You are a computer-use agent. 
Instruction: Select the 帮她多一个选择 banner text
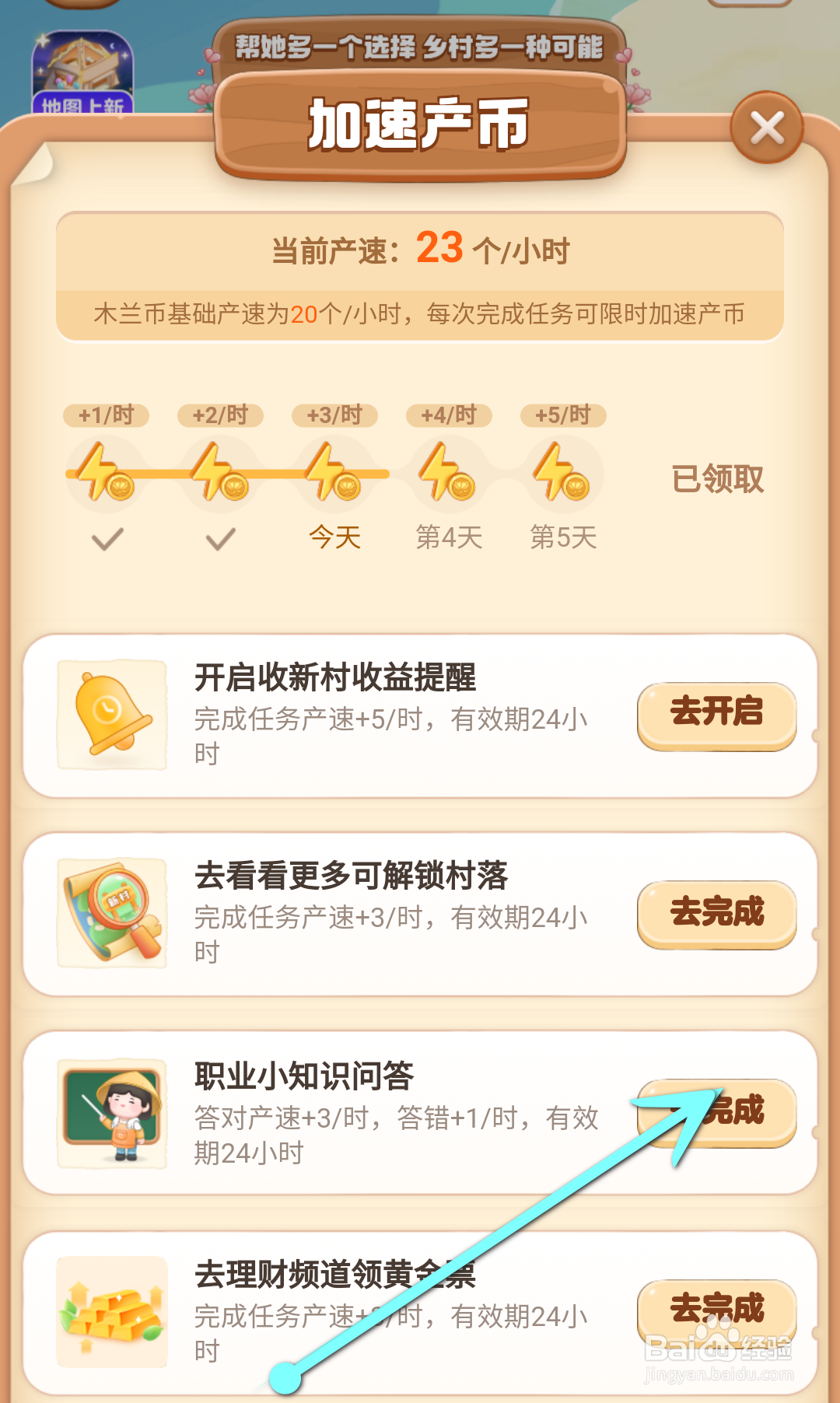coord(420,47)
